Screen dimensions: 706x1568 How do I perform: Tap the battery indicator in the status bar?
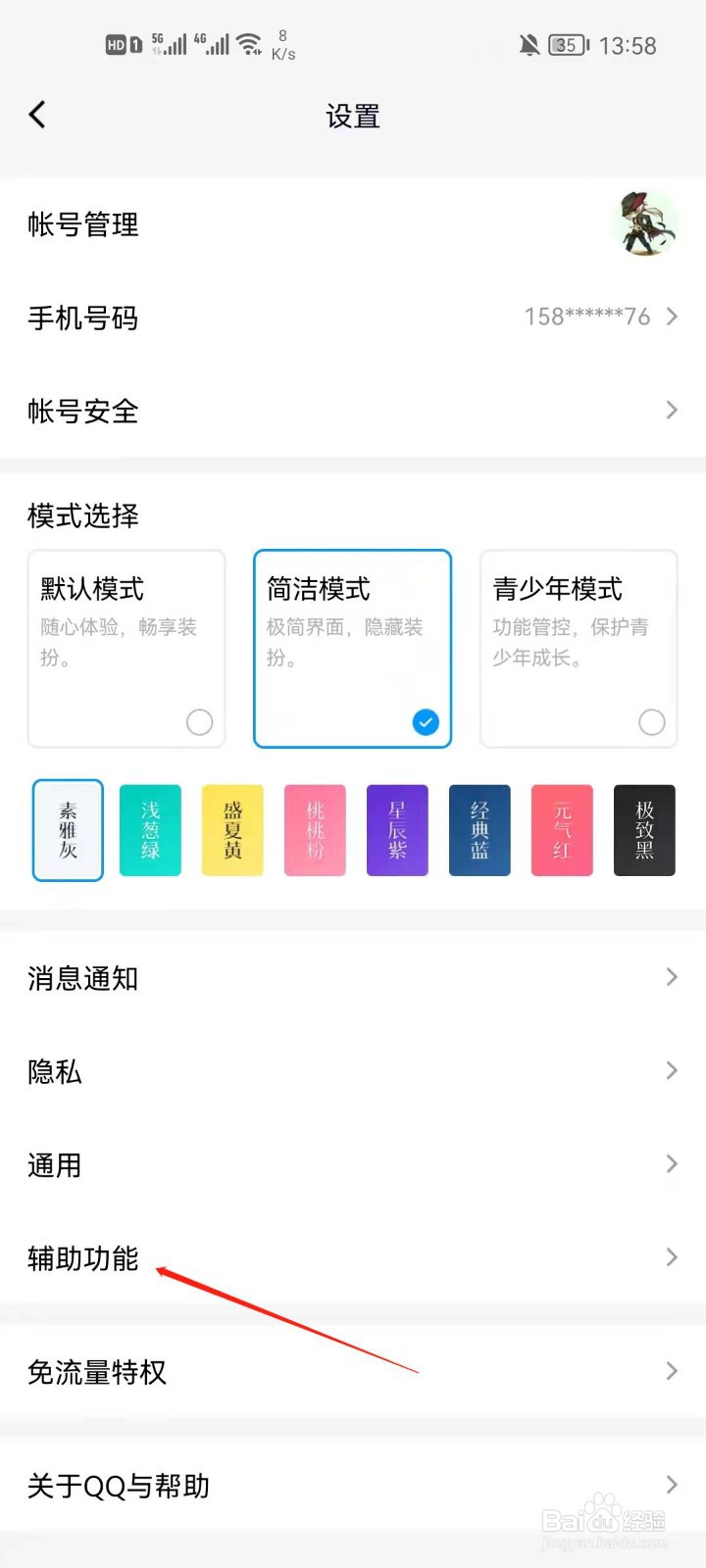(x=565, y=44)
